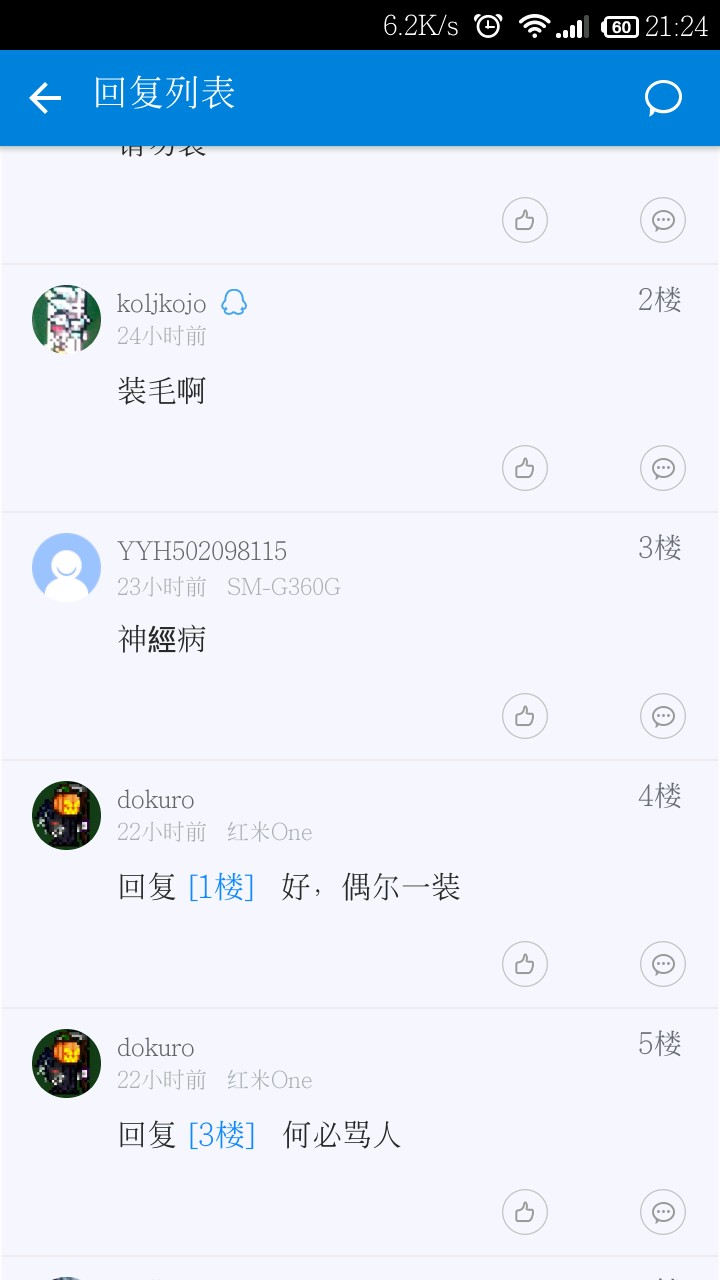
Task: Open YYH502098115's profile avatar
Action: click(x=67, y=567)
